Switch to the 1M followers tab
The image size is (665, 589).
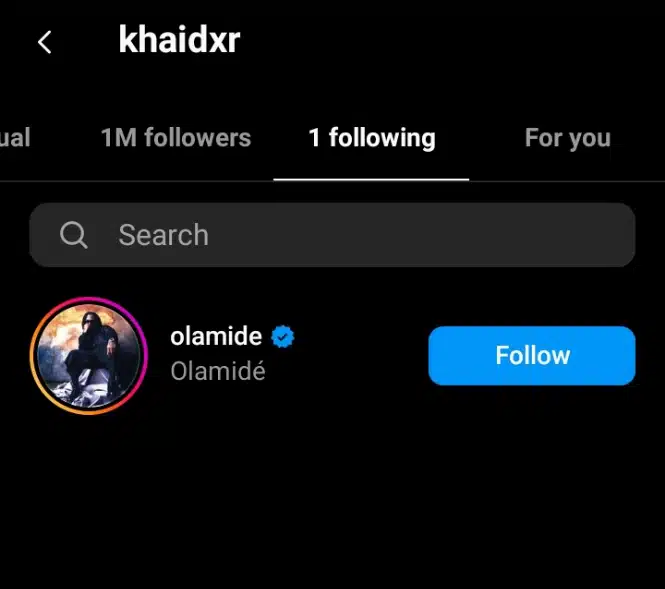pos(176,138)
